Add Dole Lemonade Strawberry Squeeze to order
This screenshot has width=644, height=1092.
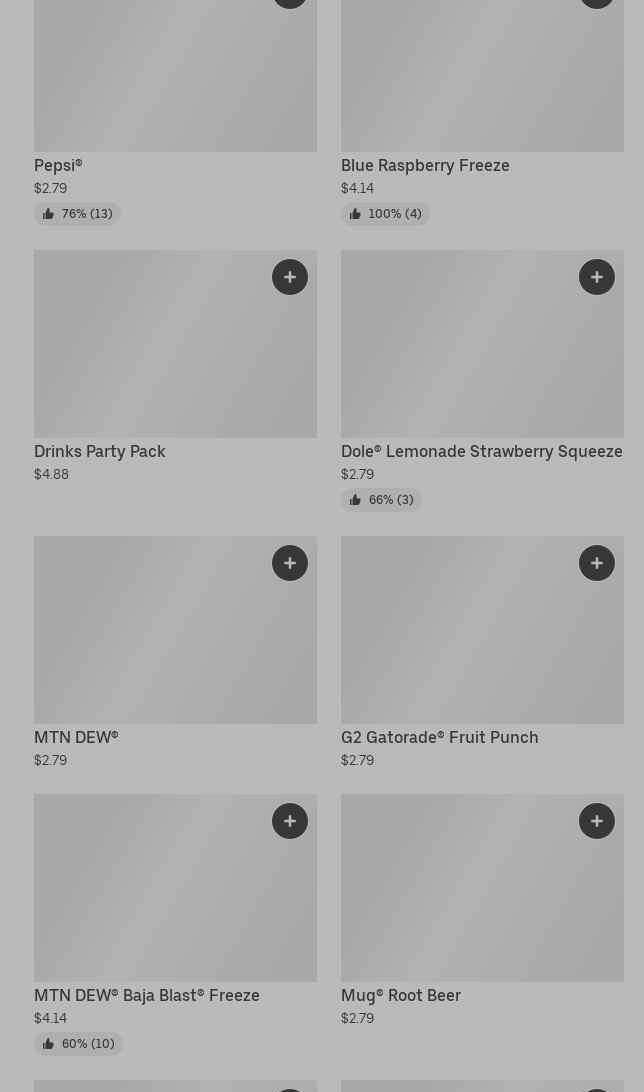click(597, 277)
